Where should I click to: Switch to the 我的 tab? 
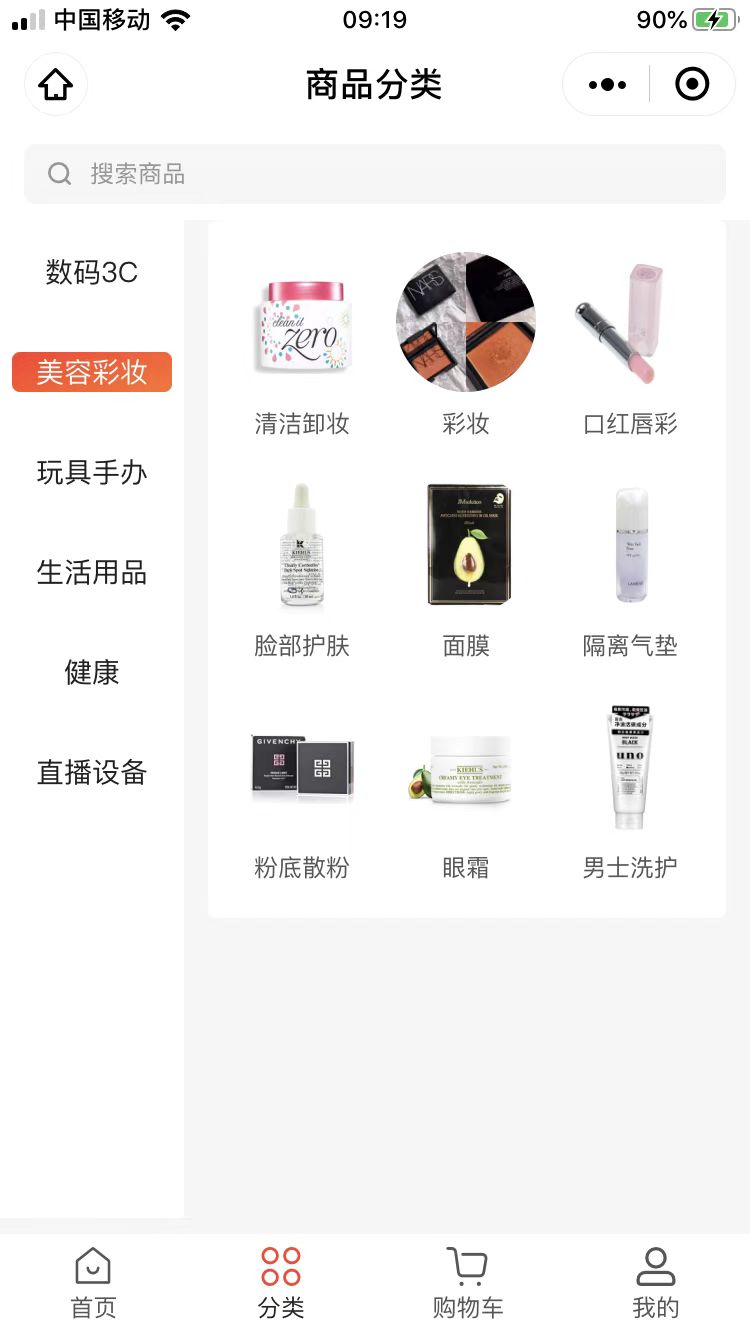pyautogui.click(x=656, y=1283)
